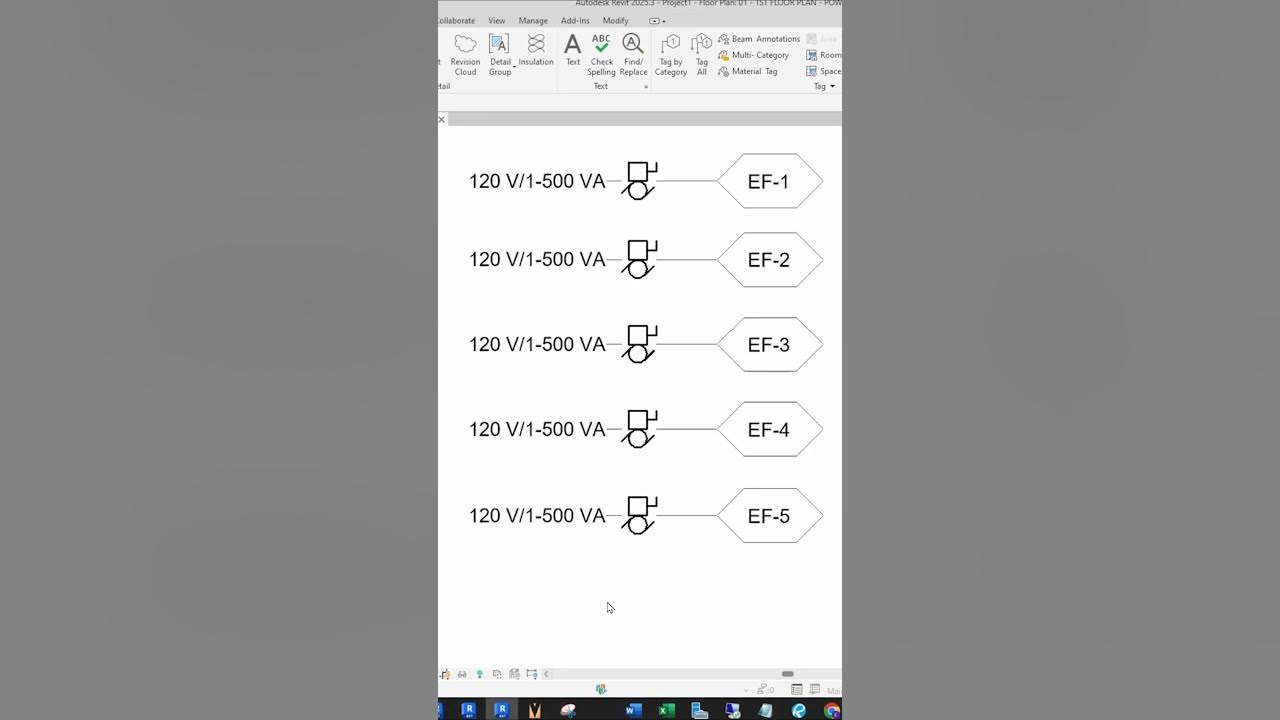The width and height of the screenshot is (1280, 720).
Task: Choose Material Tag
Action: (x=748, y=71)
